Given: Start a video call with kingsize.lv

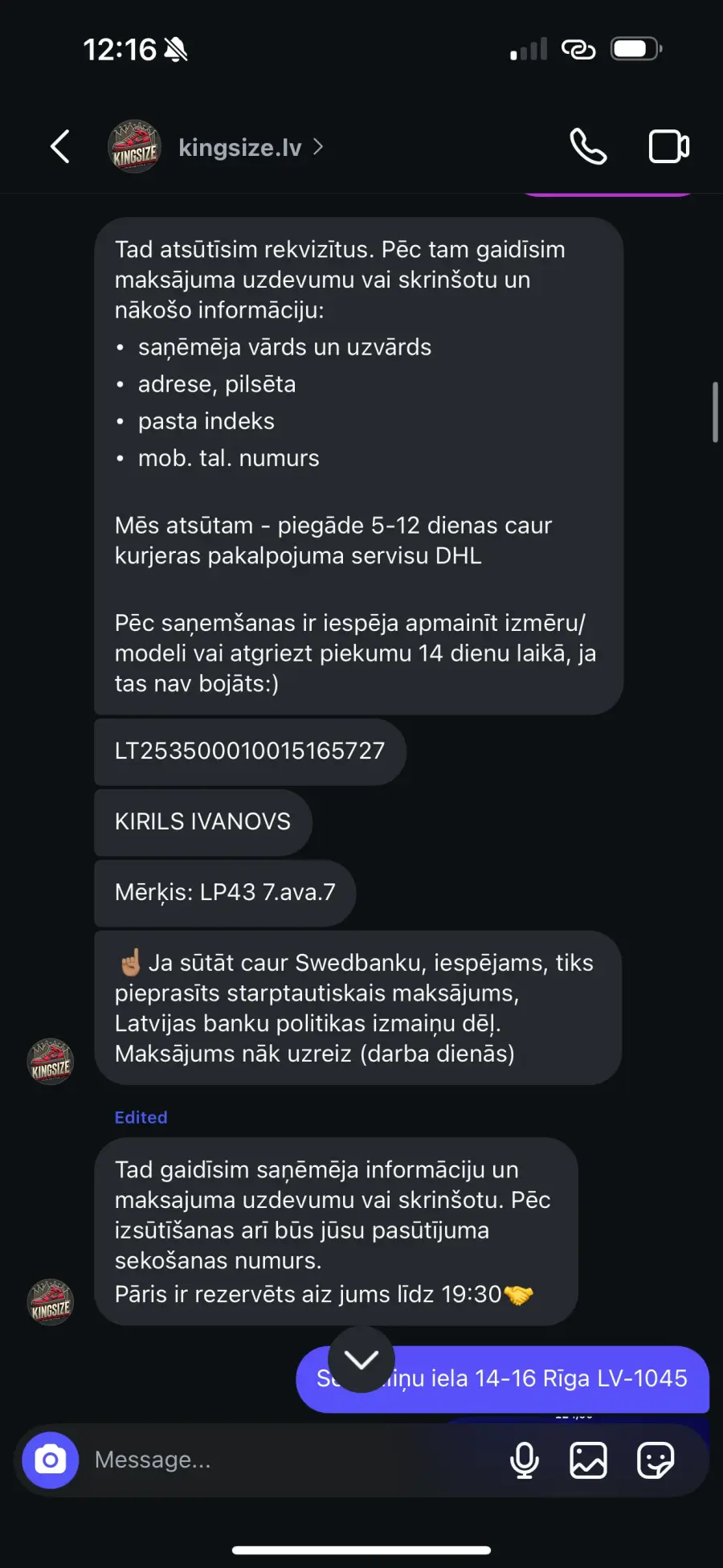Looking at the screenshot, I should click(668, 146).
